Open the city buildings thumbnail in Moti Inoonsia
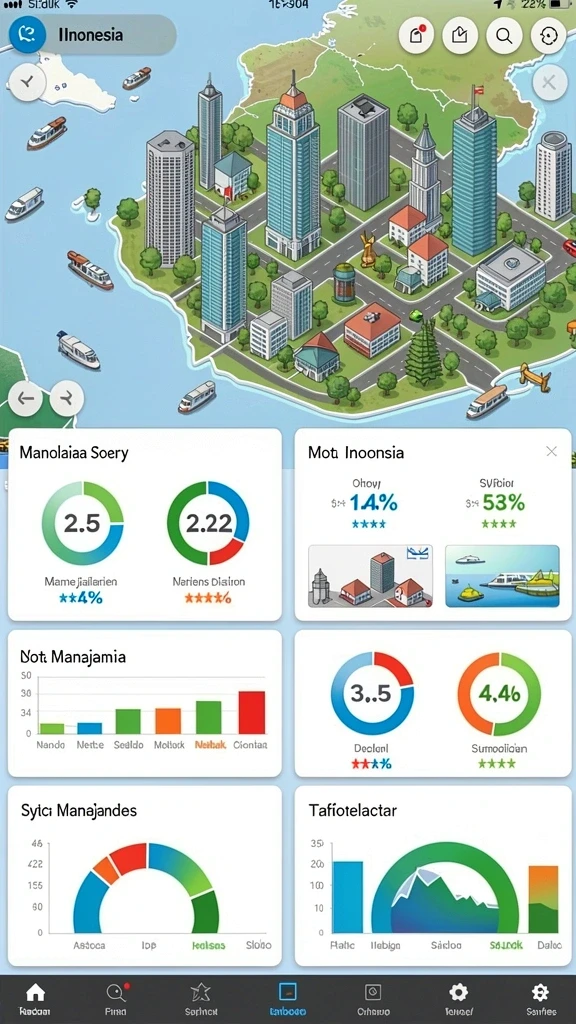Viewport: 576px width, 1024px height. (x=370, y=576)
